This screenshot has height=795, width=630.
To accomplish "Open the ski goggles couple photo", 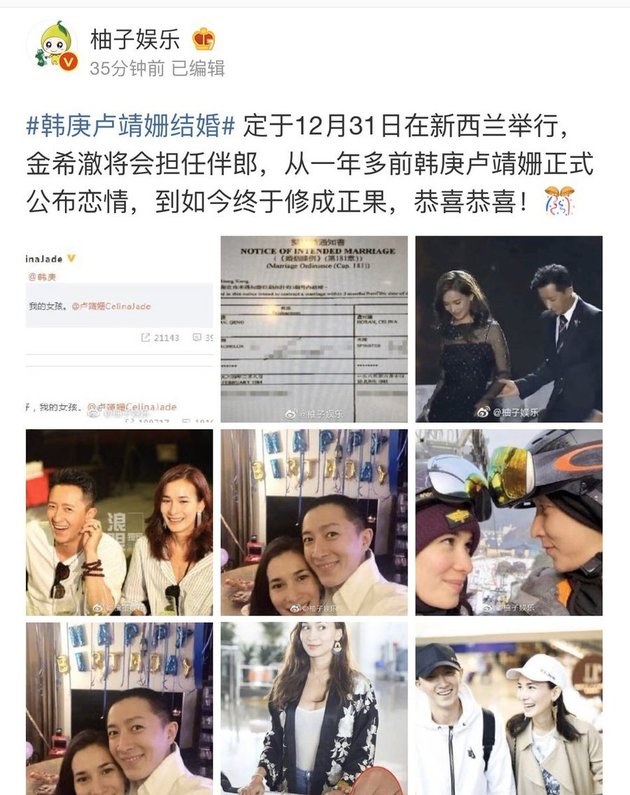I will pyautogui.click(x=508, y=522).
